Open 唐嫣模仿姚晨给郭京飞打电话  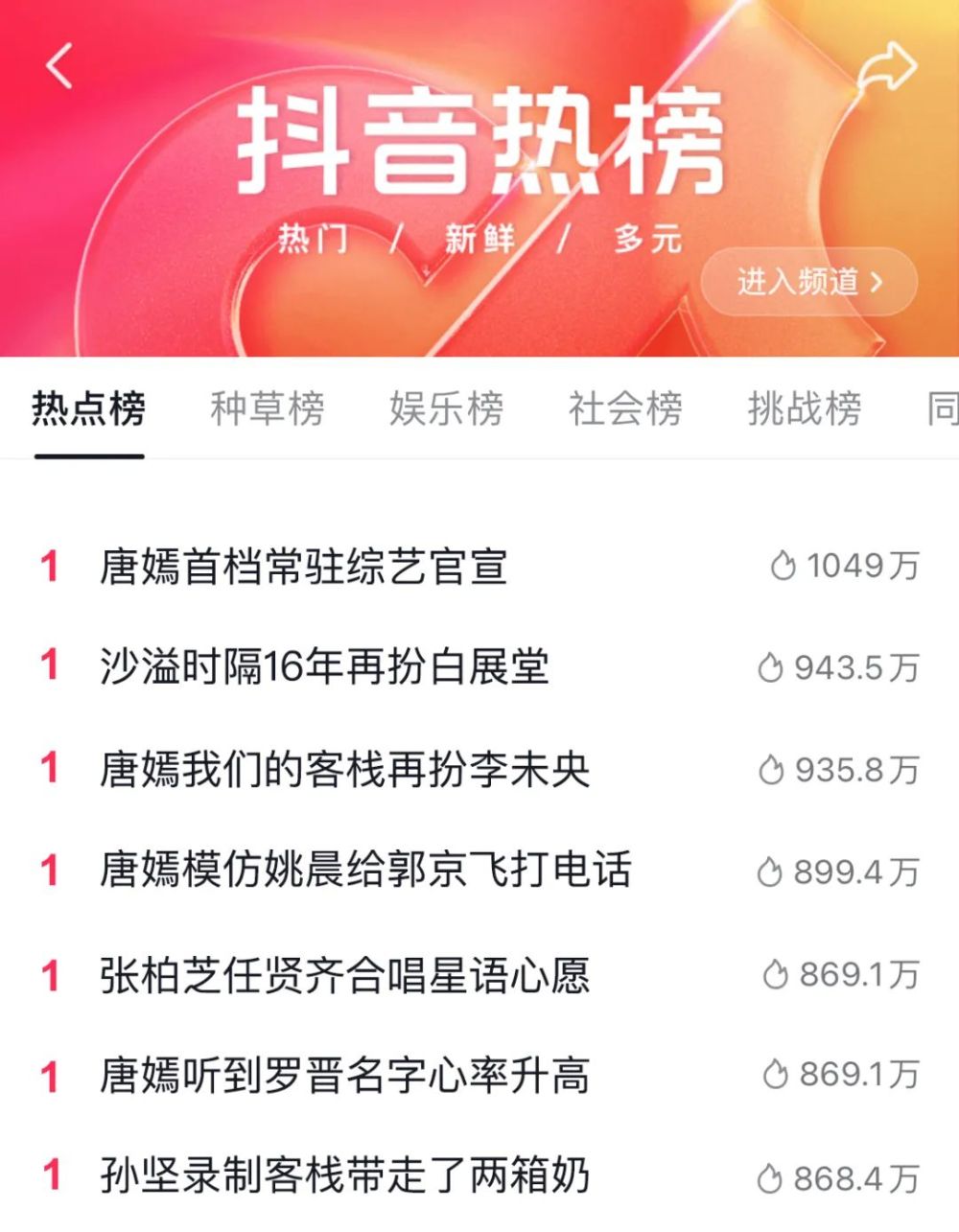(x=365, y=871)
